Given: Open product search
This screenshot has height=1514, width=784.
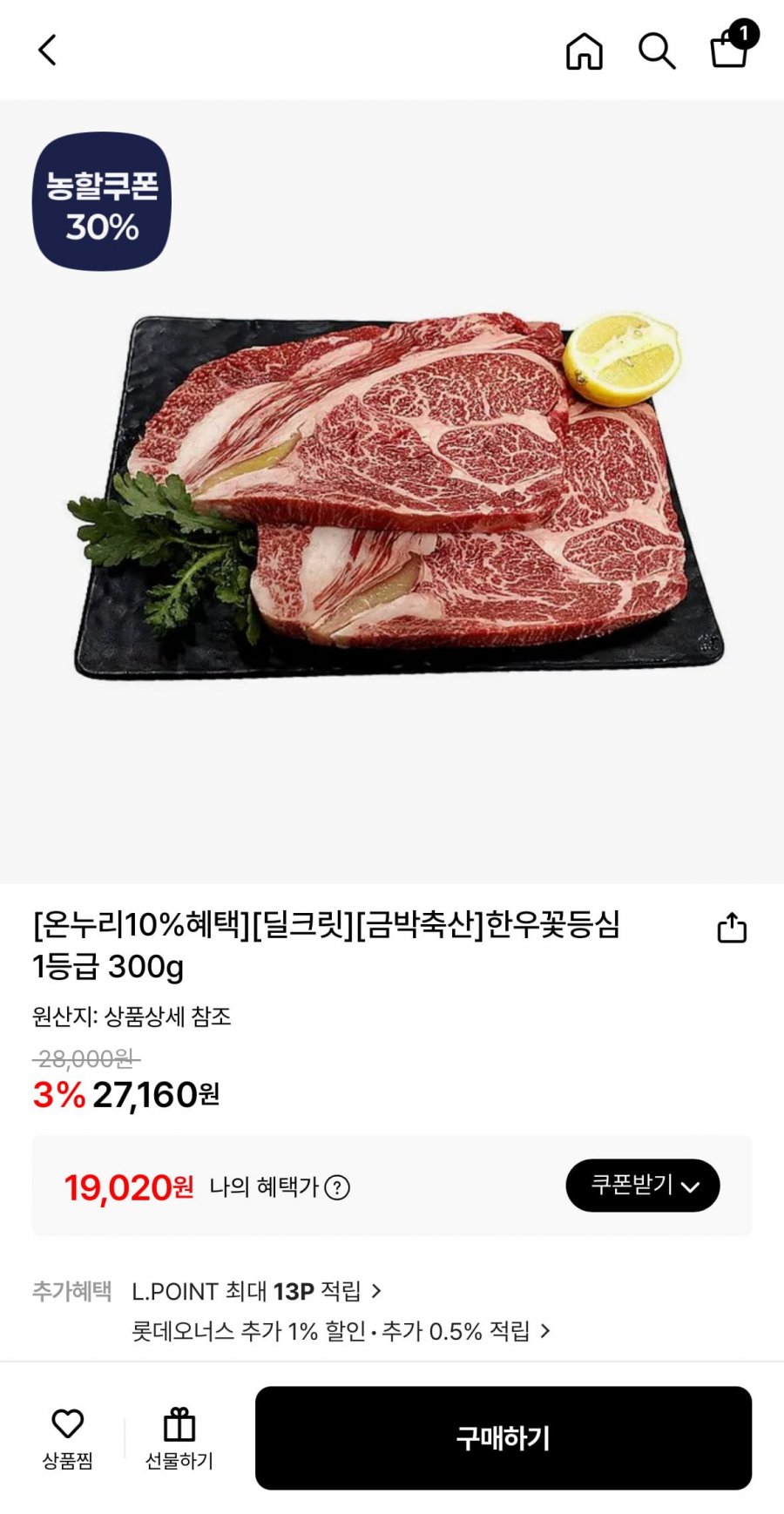Looking at the screenshot, I should [x=657, y=51].
